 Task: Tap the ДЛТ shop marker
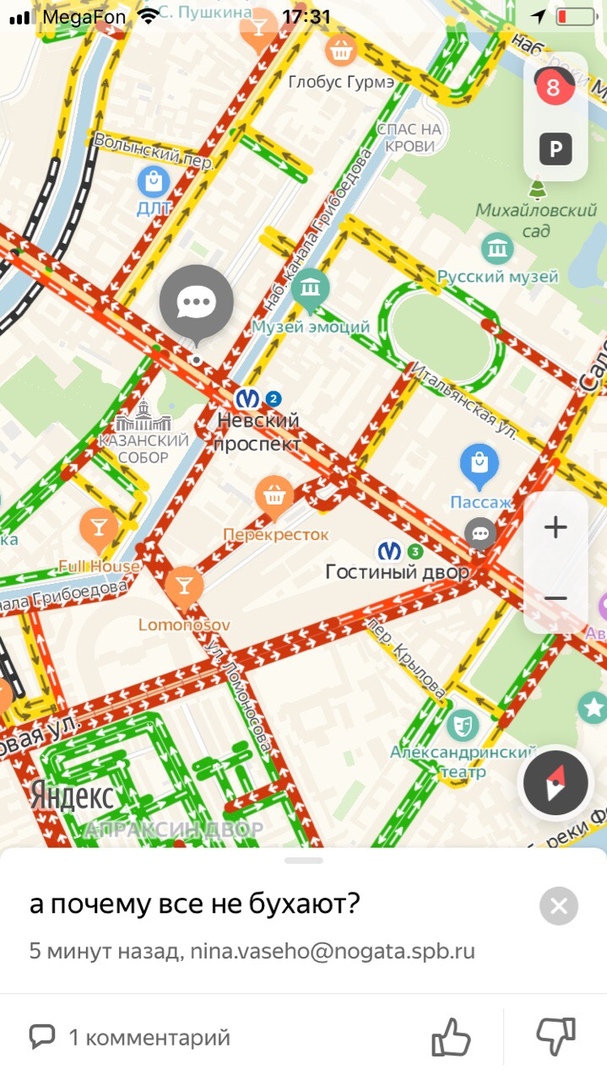point(153,182)
